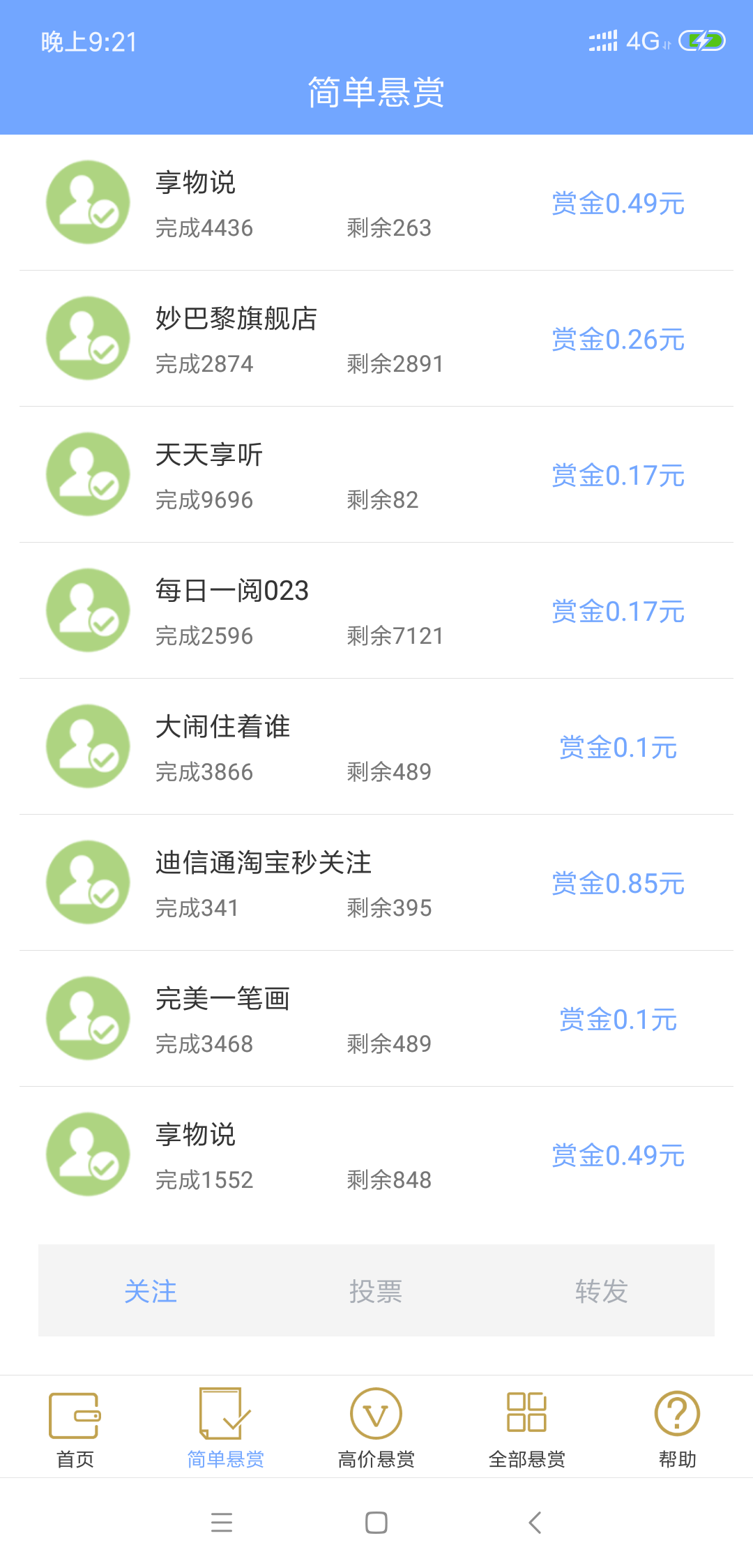Viewport: 753px width, 1568px height.
Task: Select the 关注 filter
Action: tap(151, 1291)
